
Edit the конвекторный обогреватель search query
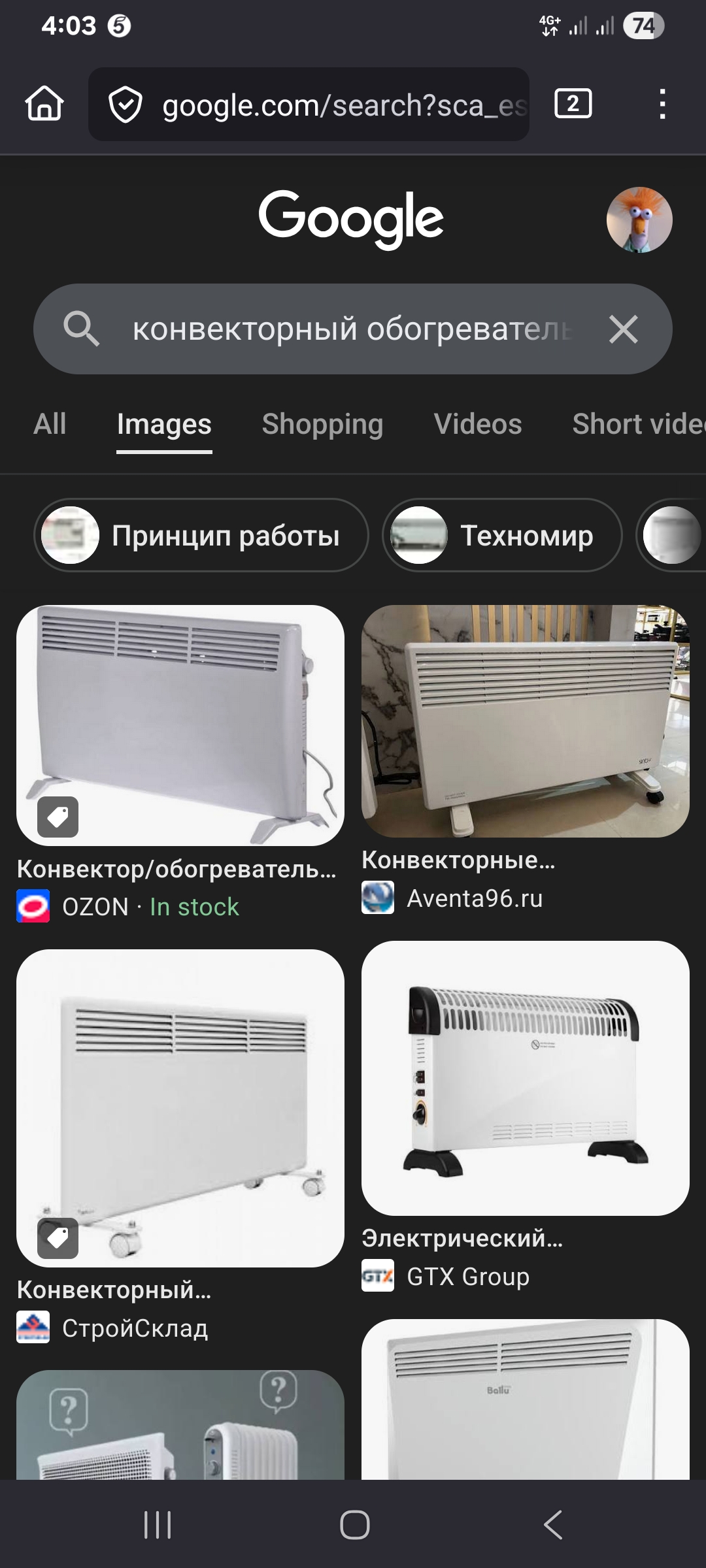353,329
